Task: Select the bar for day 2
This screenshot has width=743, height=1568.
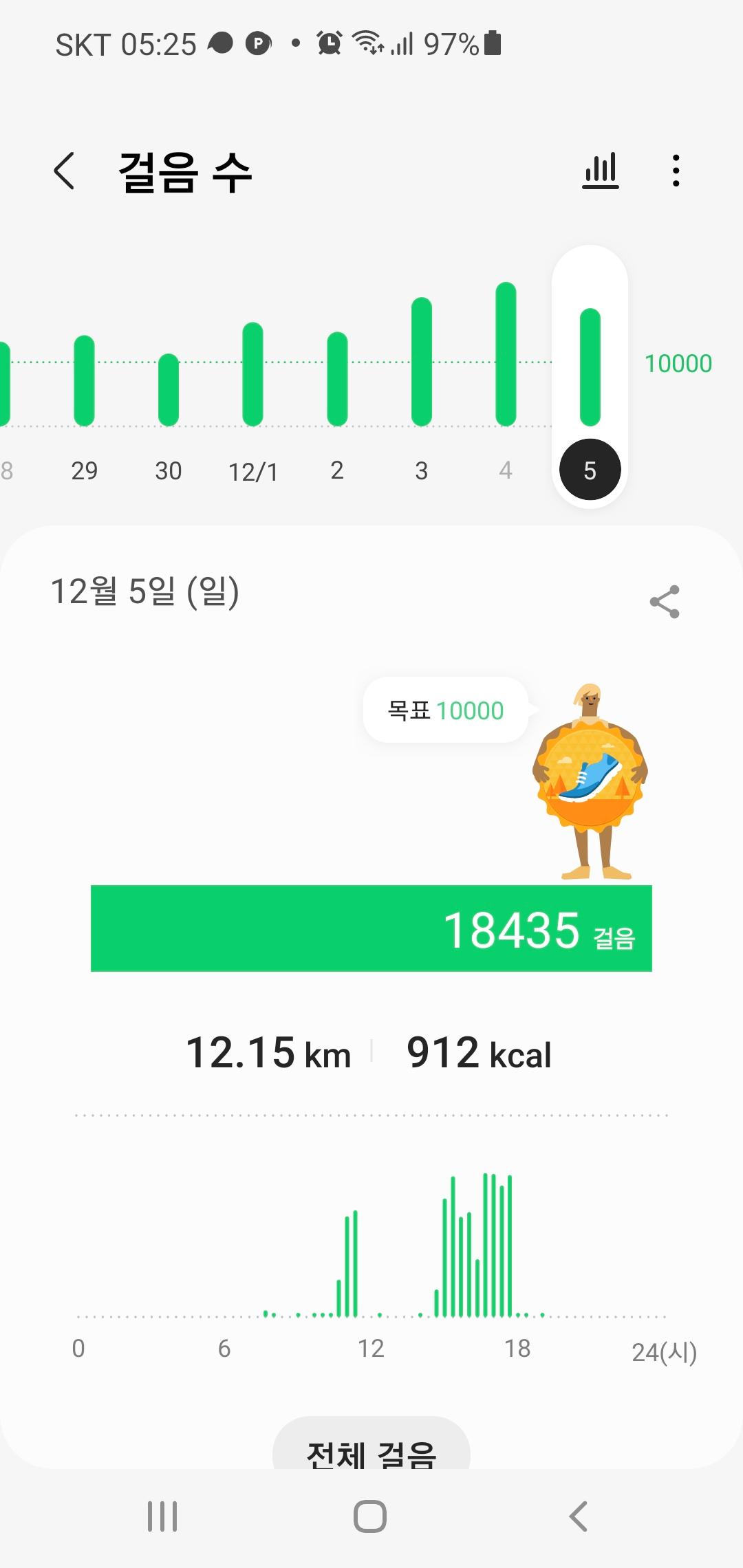Action: coord(337,380)
